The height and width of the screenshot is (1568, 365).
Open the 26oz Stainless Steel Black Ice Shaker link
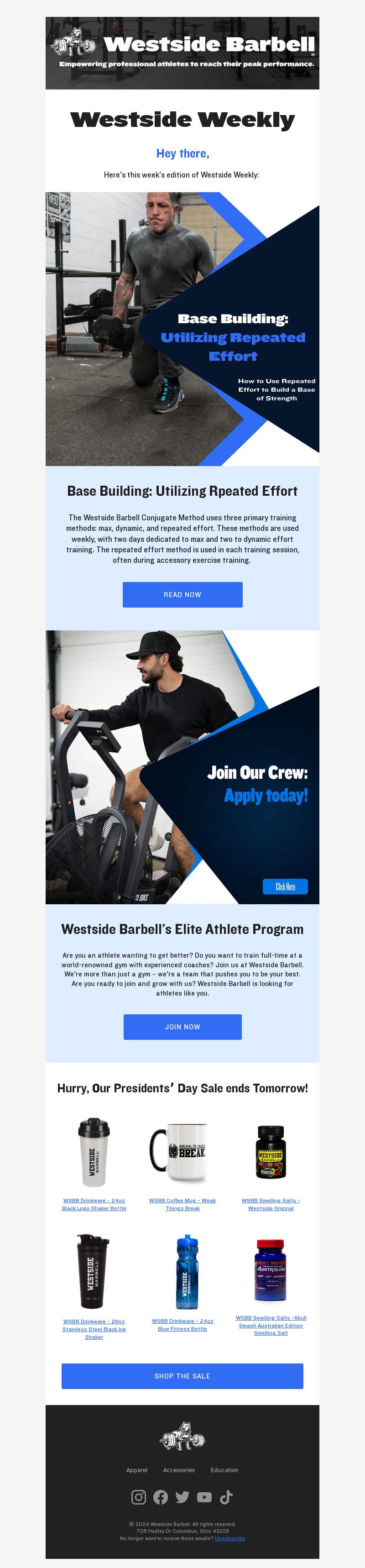pos(94,1329)
